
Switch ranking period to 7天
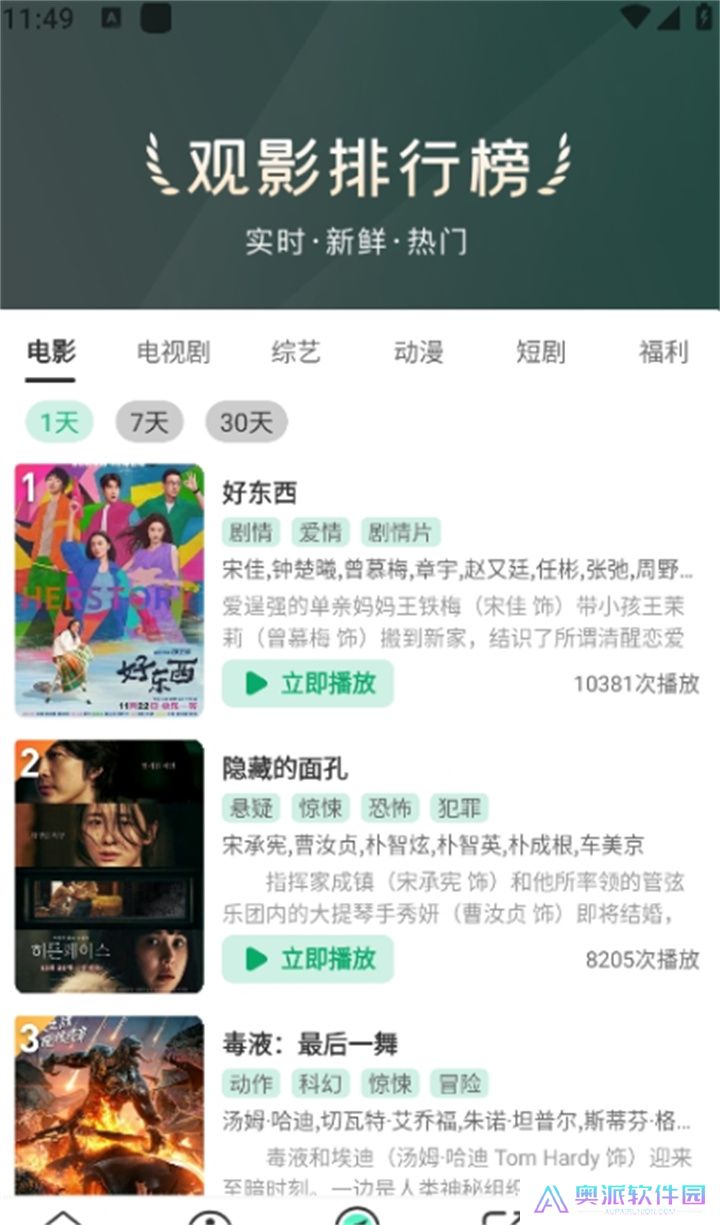pyautogui.click(x=148, y=422)
